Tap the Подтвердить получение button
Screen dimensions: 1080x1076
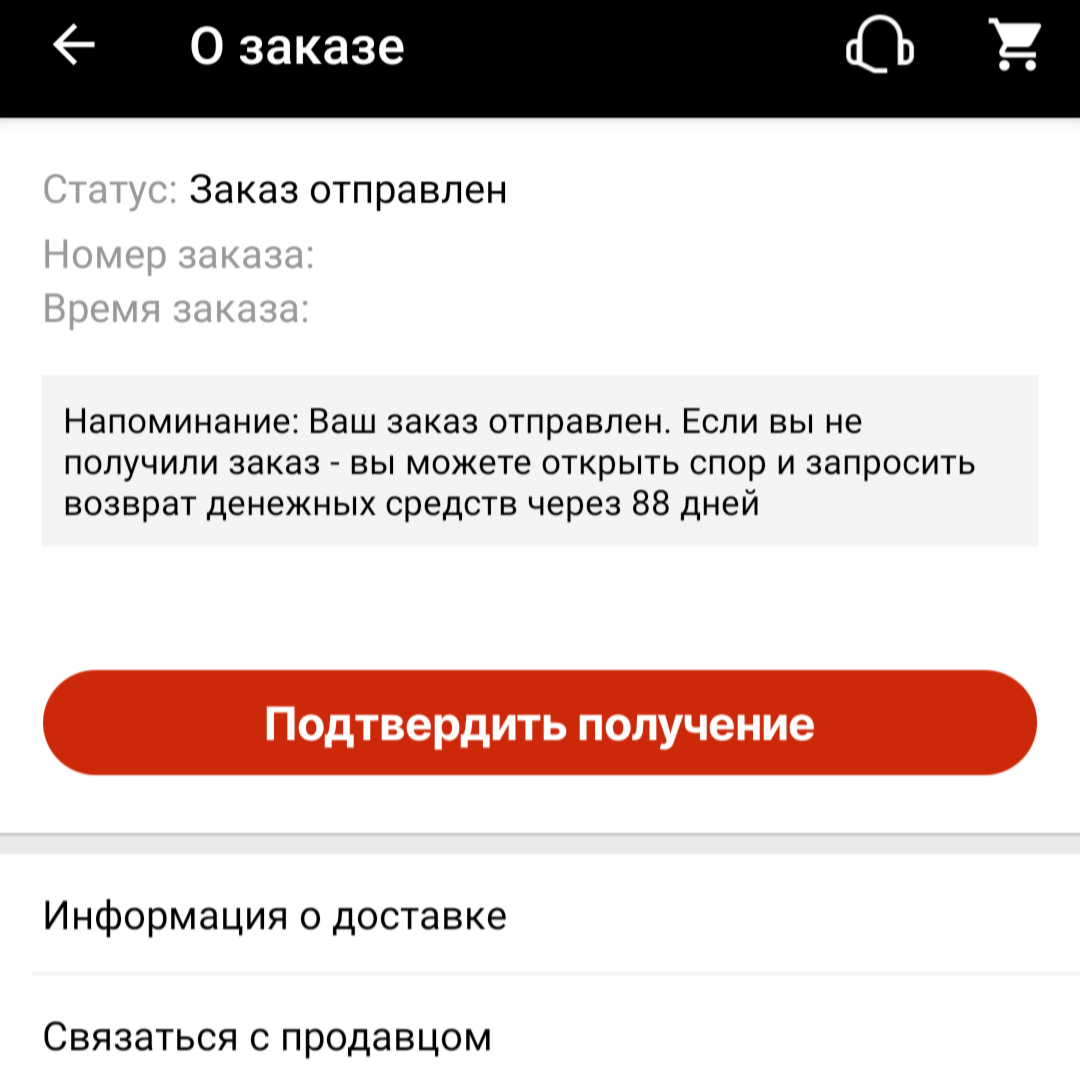click(539, 723)
